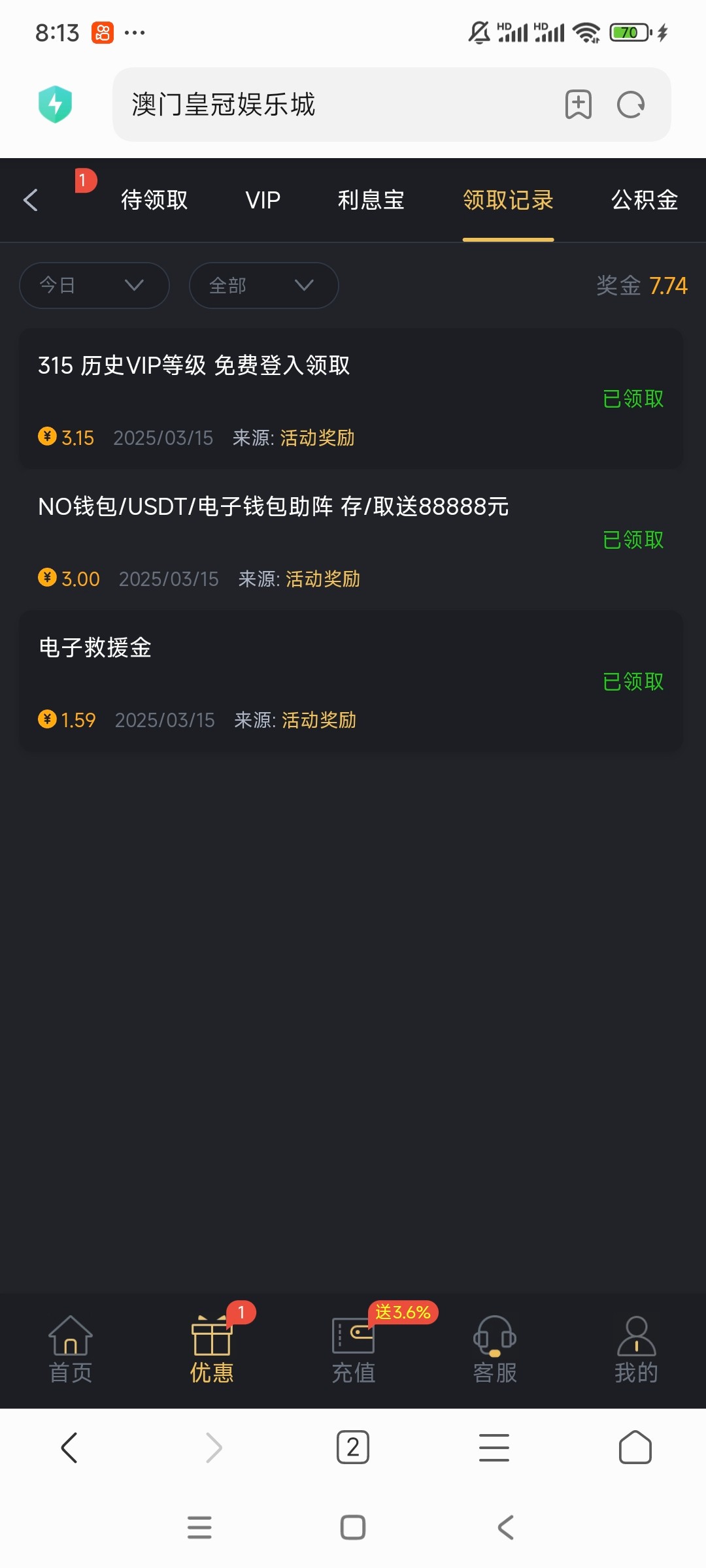
Task: Go back using the in-app back arrow
Action: [31, 200]
